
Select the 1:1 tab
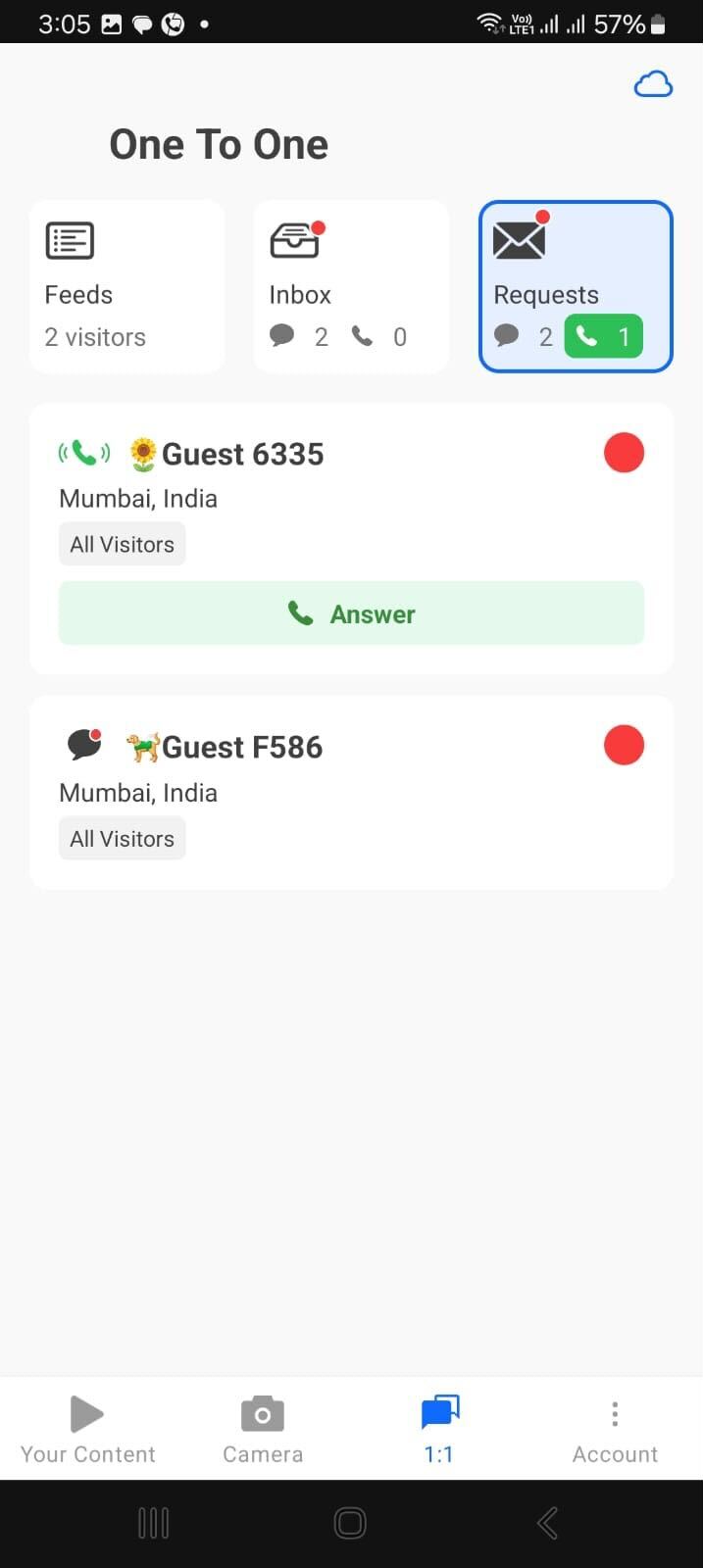[x=439, y=1430]
